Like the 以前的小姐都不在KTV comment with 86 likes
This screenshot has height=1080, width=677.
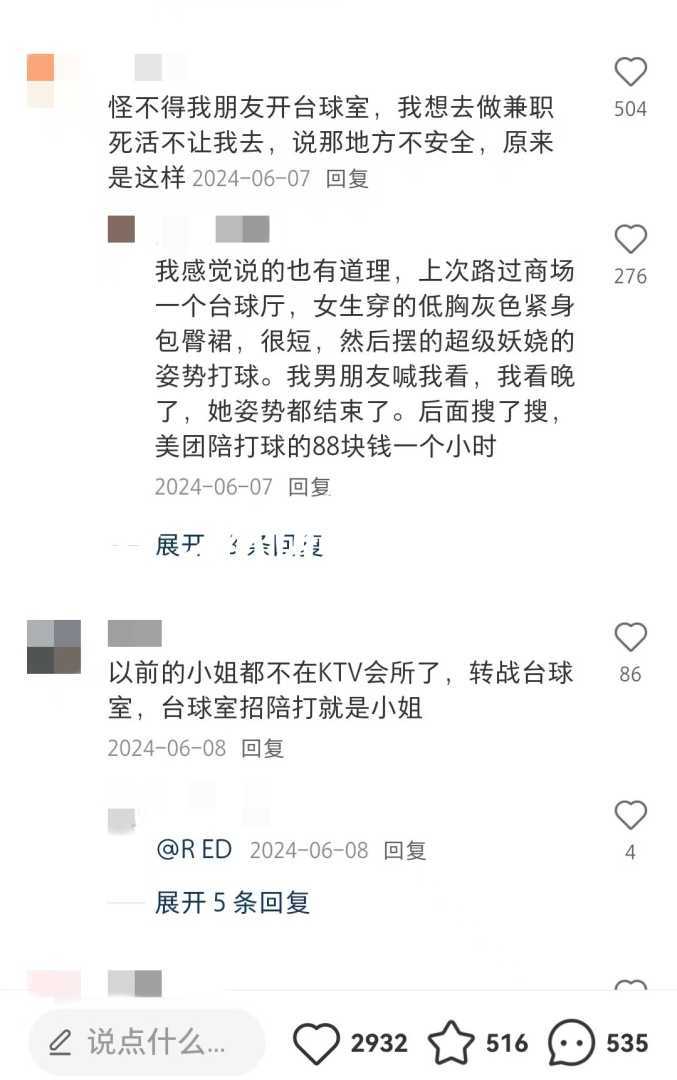click(630, 638)
